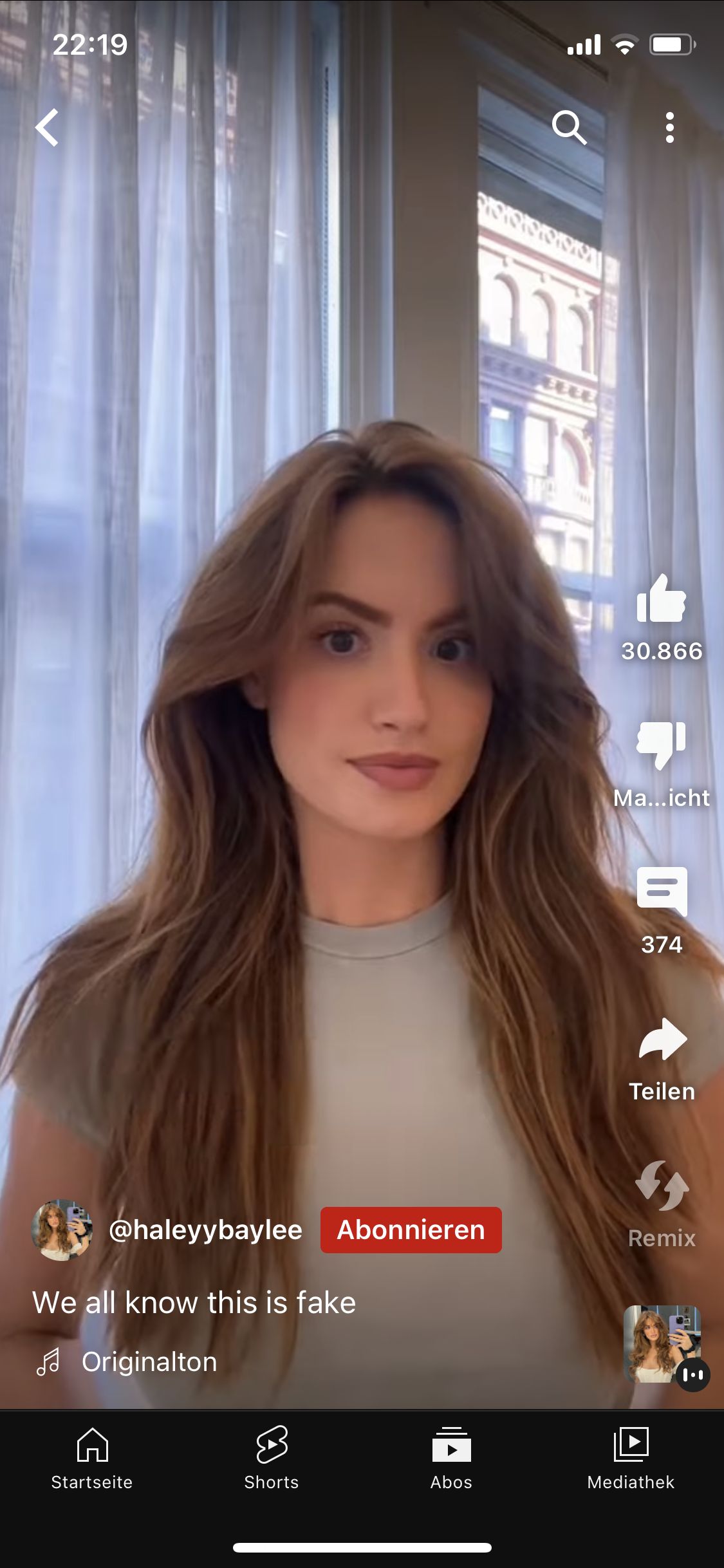
Task: Open the @haleyybaylee channel
Action: 205,1230
